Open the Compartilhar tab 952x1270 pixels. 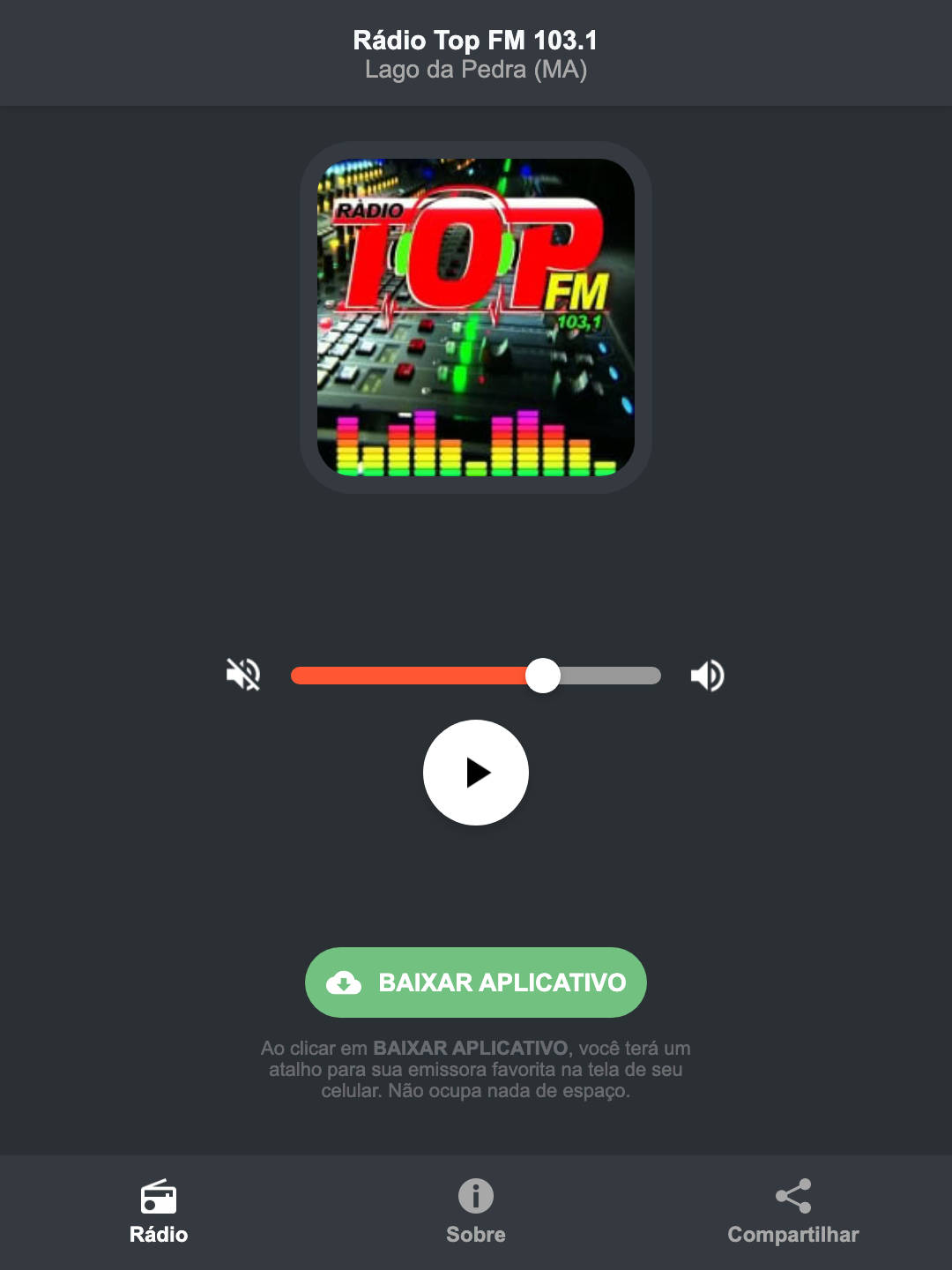coord(792,1213)
